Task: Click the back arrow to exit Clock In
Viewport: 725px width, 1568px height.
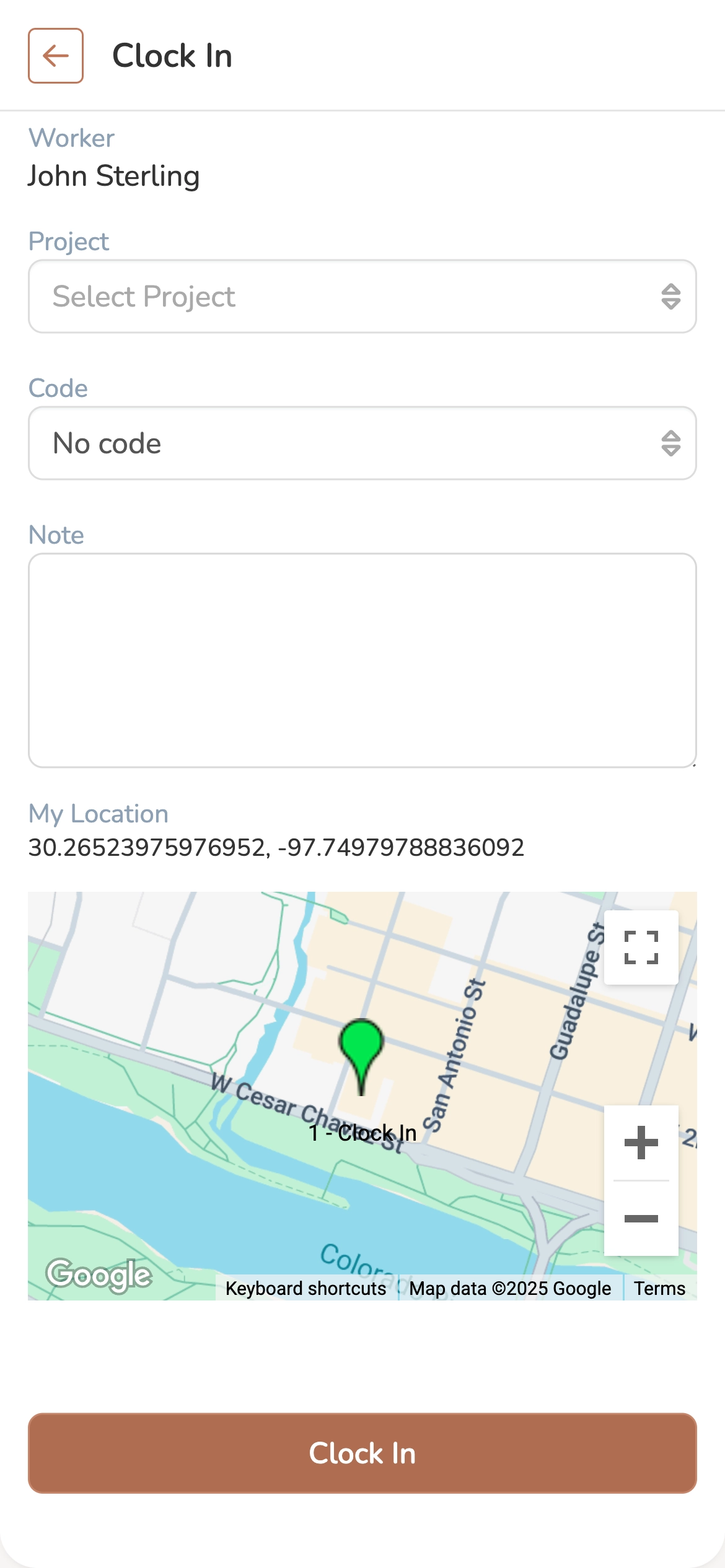Action: 56,55
